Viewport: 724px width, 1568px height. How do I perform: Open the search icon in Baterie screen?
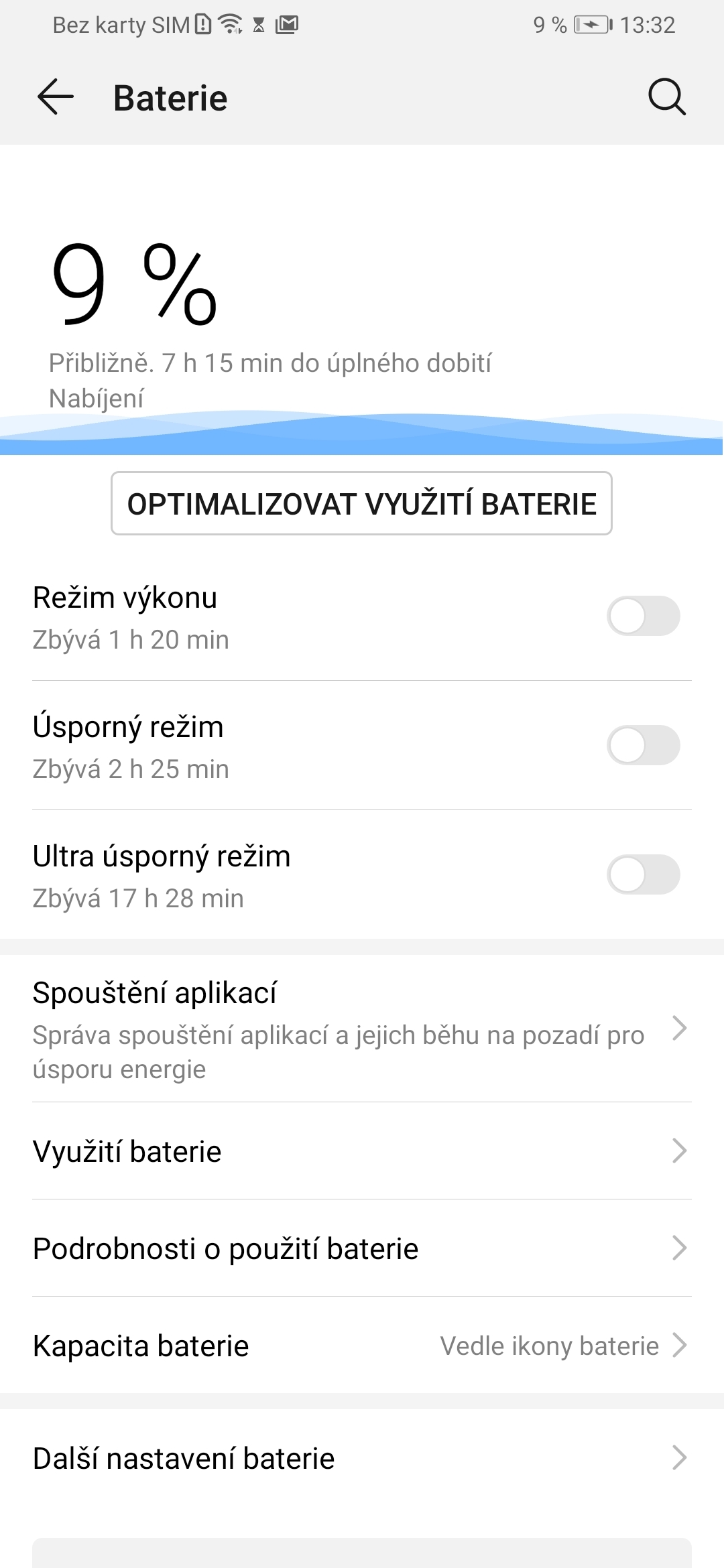coord(666,97)
